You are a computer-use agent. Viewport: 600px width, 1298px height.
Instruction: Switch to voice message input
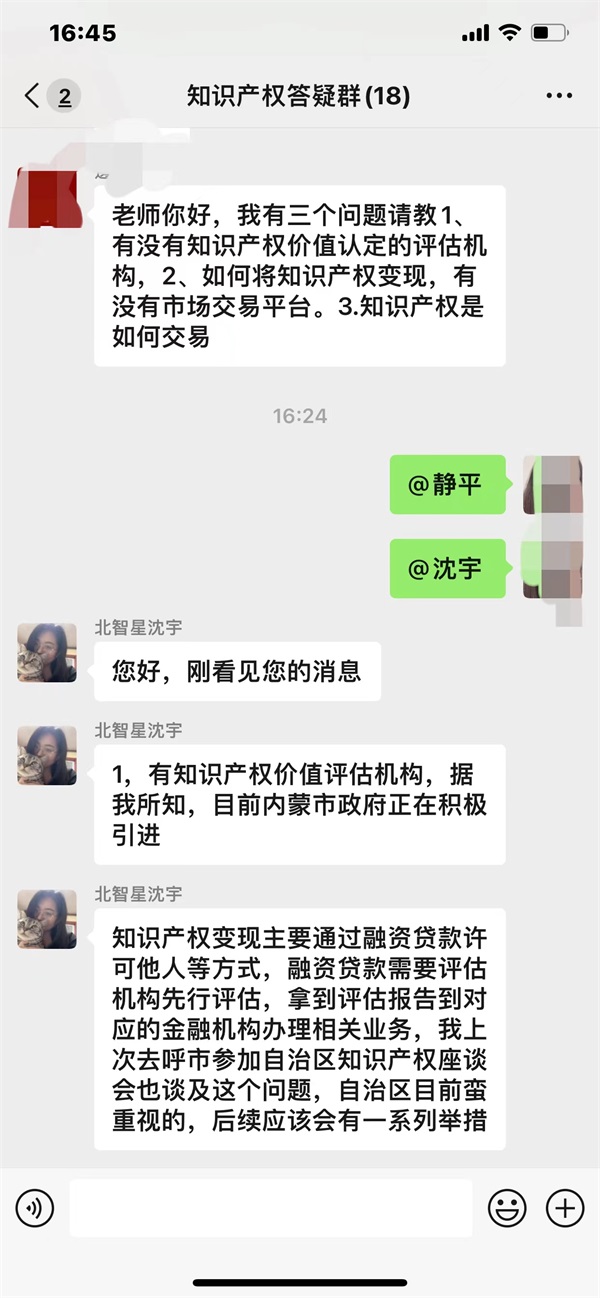pyautogui.click(x=35, y=1208)
